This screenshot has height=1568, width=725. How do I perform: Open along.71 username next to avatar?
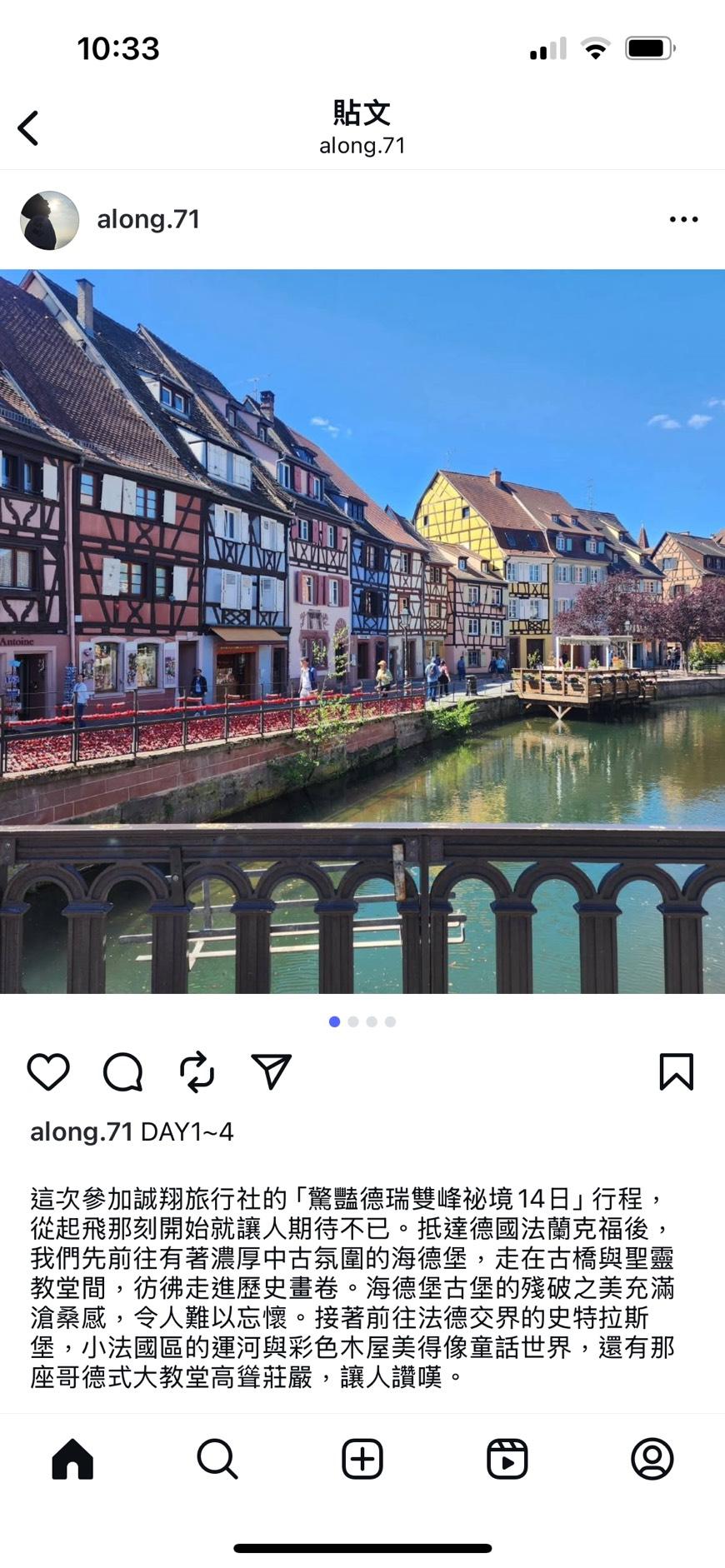coord(148,220)
